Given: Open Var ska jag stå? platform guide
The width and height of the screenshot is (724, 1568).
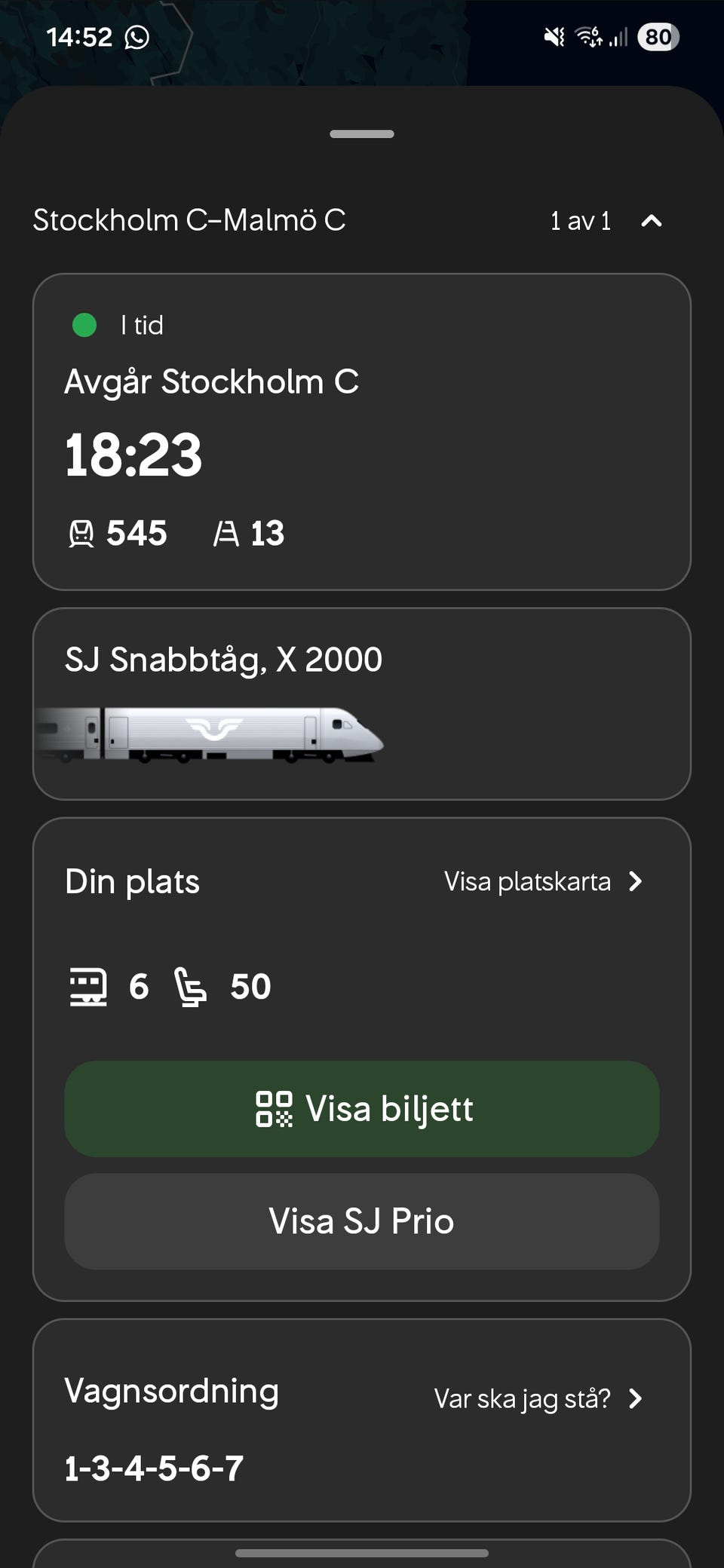Looking at the screenshot, I should point(538,1399).
